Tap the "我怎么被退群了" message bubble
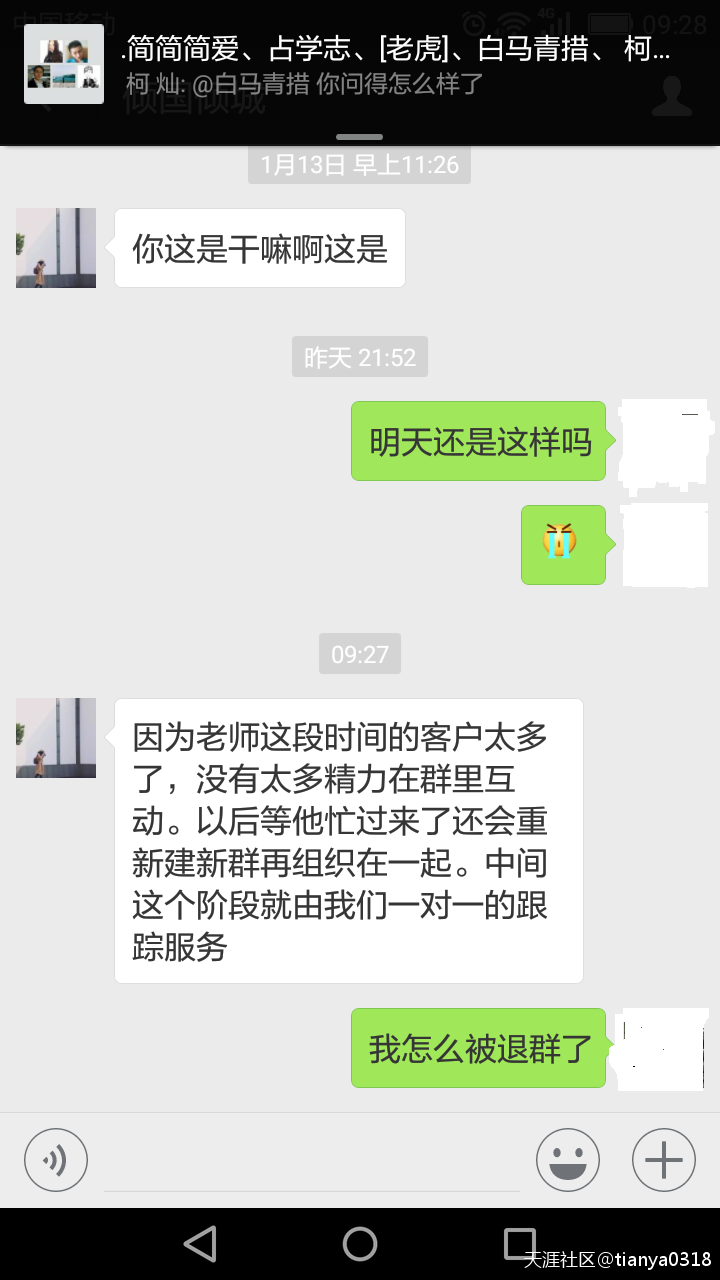The width and height of the screenshot is (720, 1280). point(478,1048)
